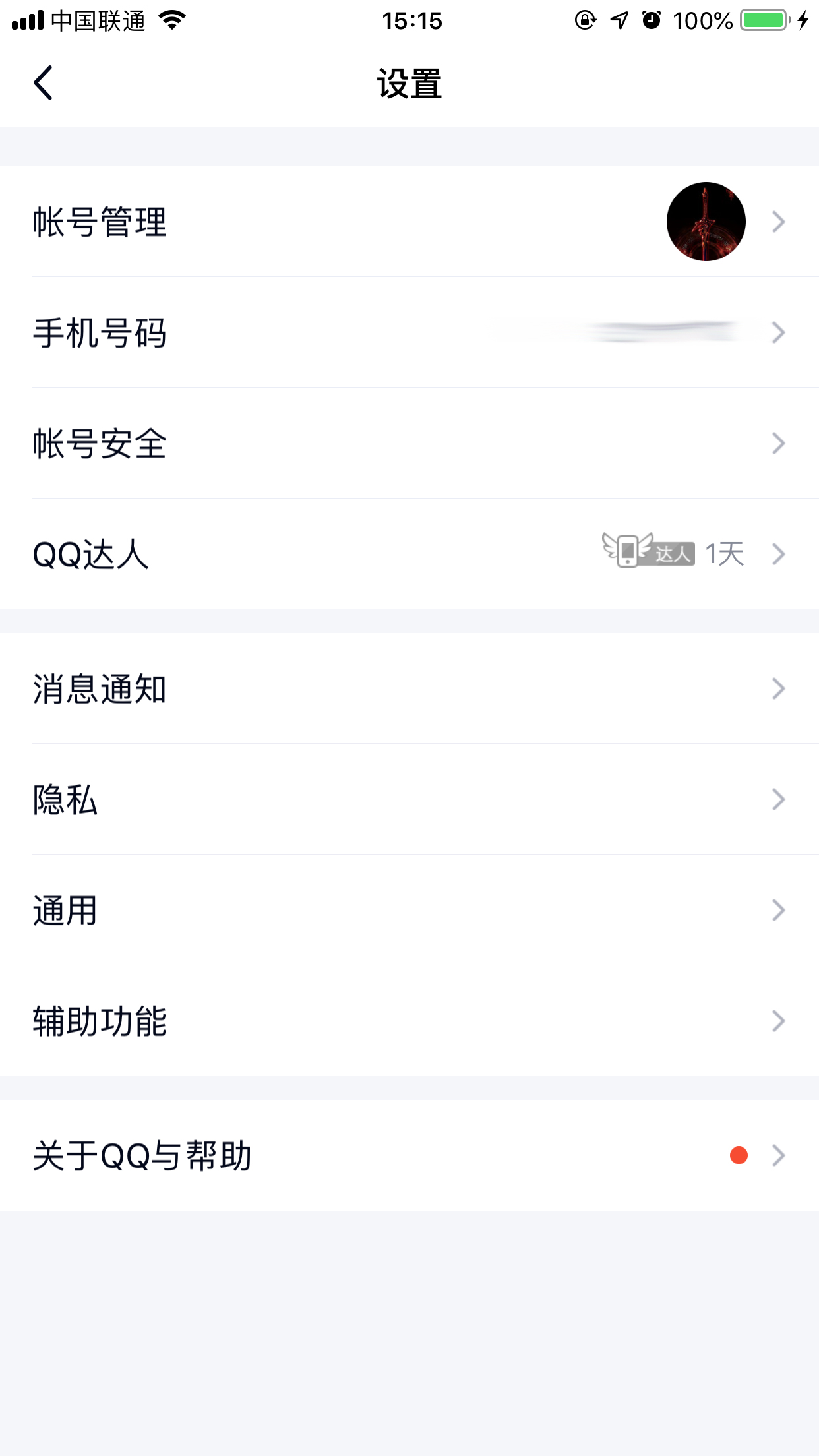
Task: Tap the Wi-Fi icon in the status bar
Action: pyautogui.click(x=171, y=20)
